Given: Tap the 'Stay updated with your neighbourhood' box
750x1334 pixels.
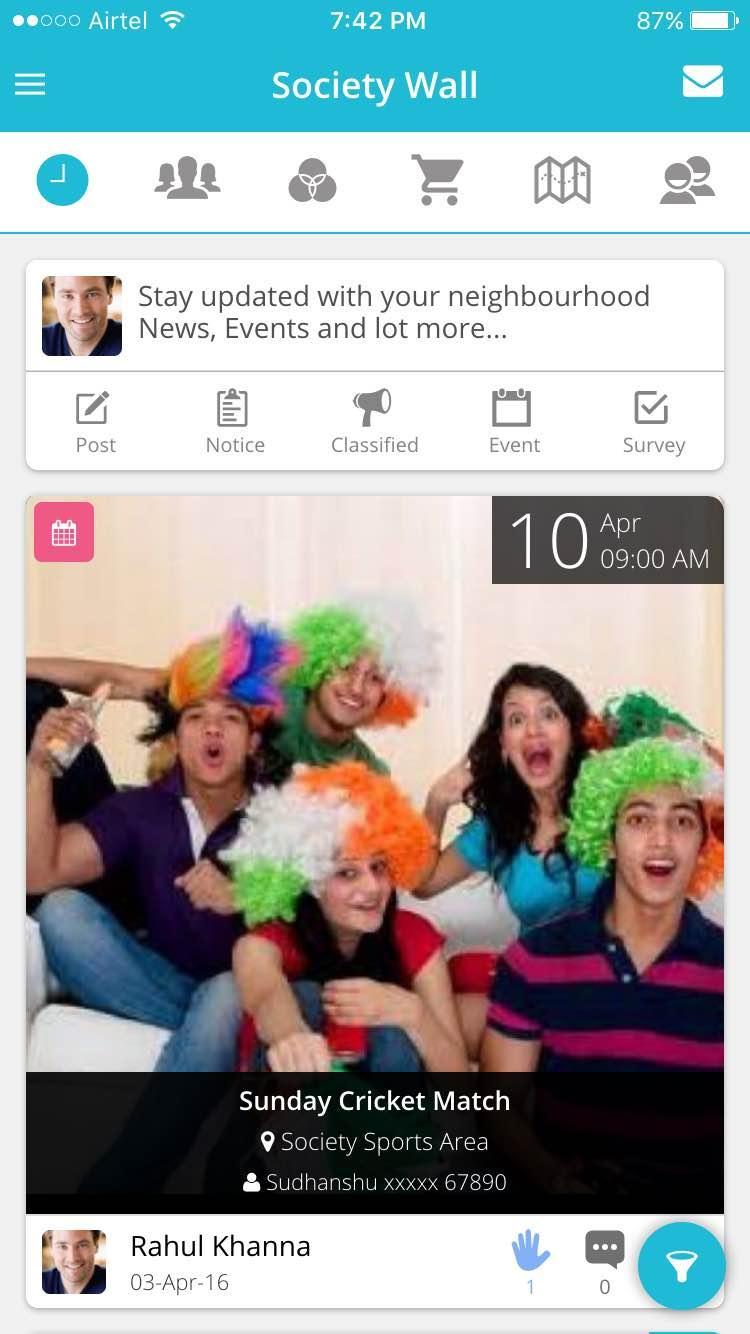Looking at the screenshot, I should point(394,311).
